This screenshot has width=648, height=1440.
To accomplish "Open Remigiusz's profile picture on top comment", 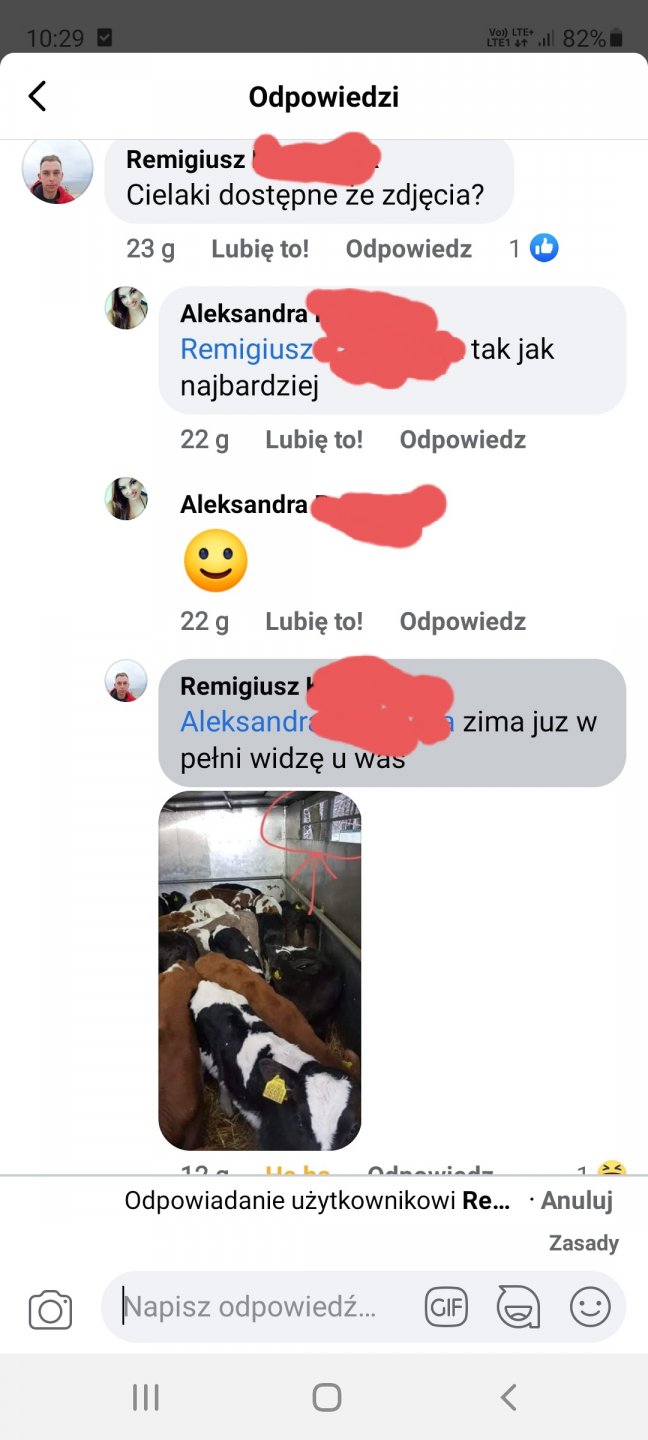I will [x=57, y=170].
